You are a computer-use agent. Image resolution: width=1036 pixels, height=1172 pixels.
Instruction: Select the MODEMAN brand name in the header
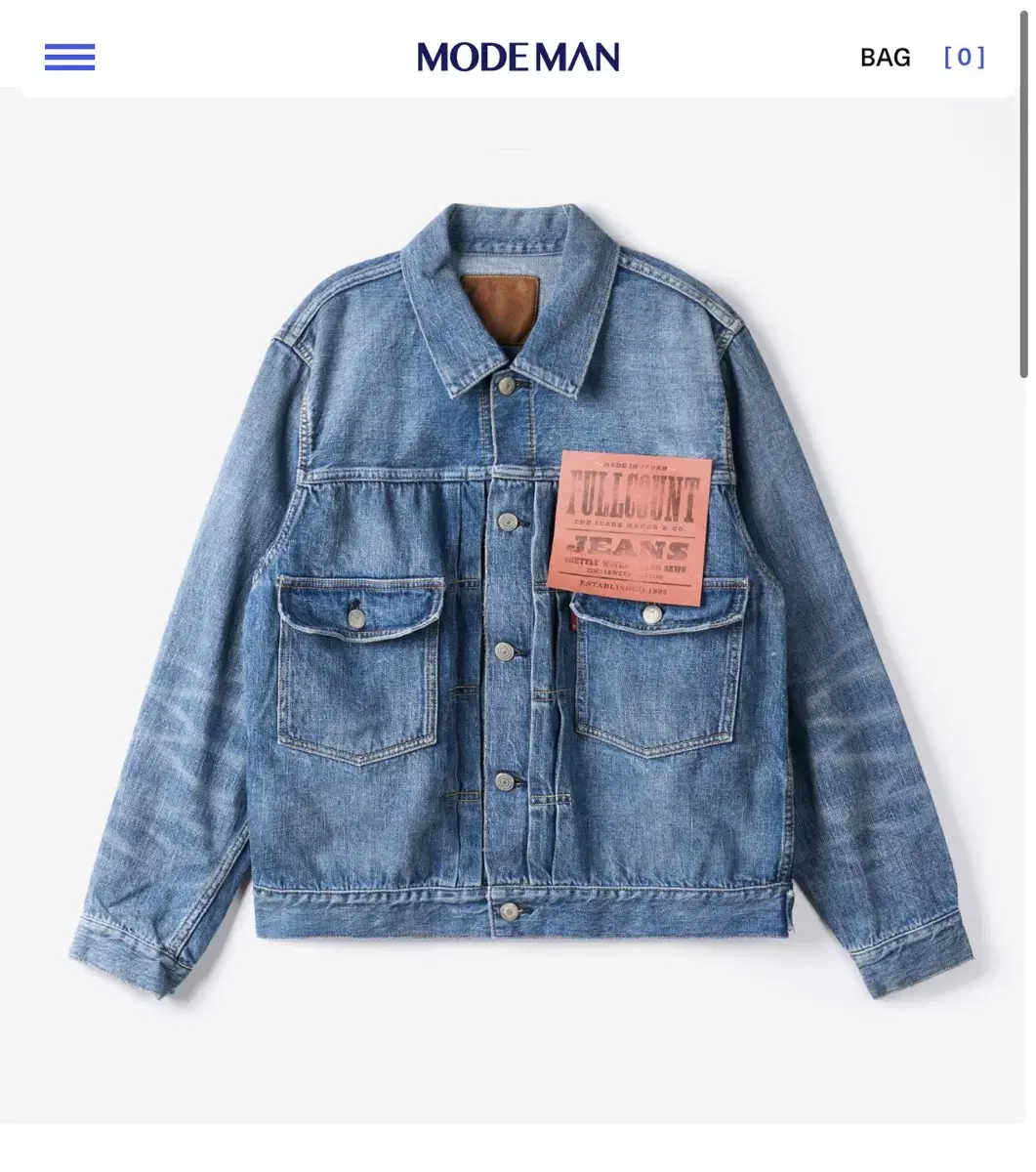(517, 58)
